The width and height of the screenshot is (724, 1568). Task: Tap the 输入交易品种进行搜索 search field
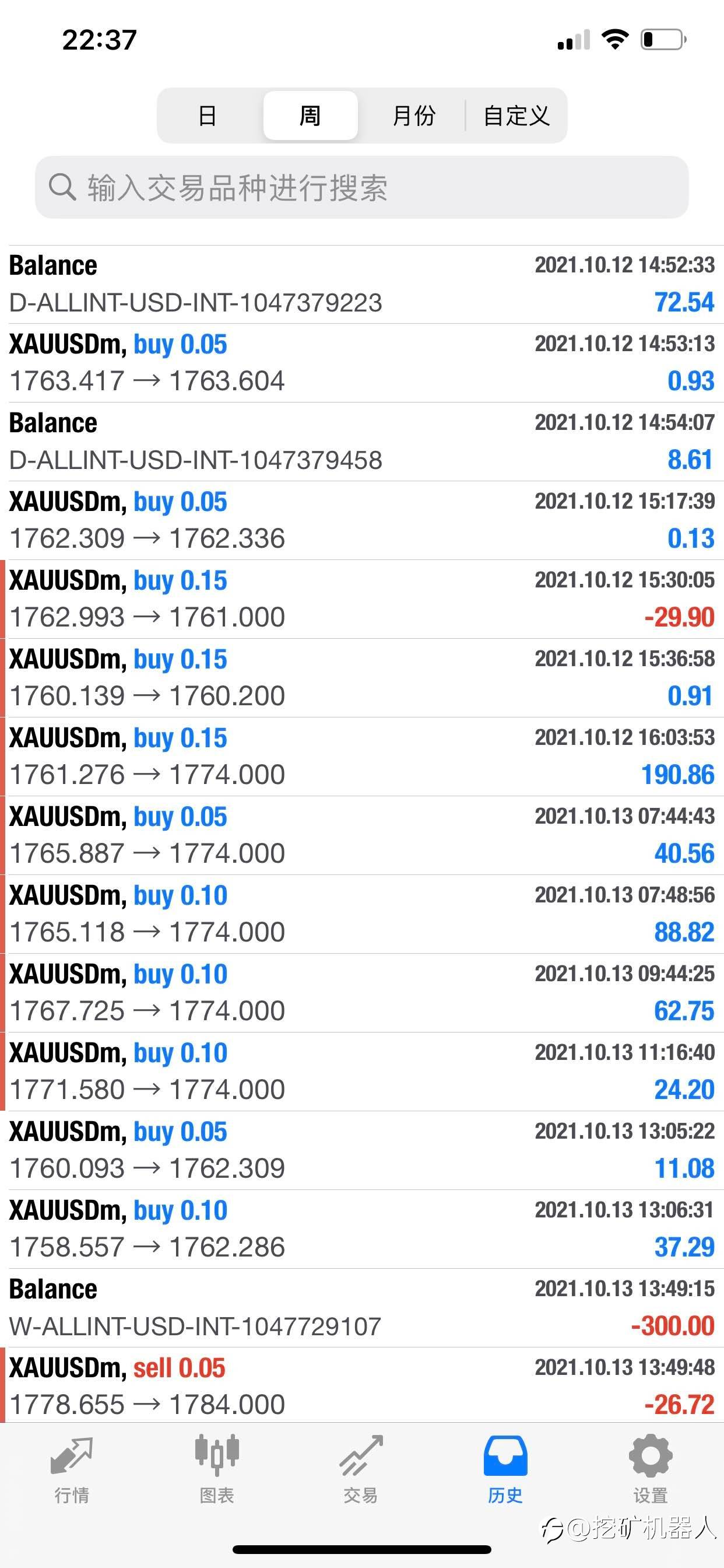coord(362,187)
